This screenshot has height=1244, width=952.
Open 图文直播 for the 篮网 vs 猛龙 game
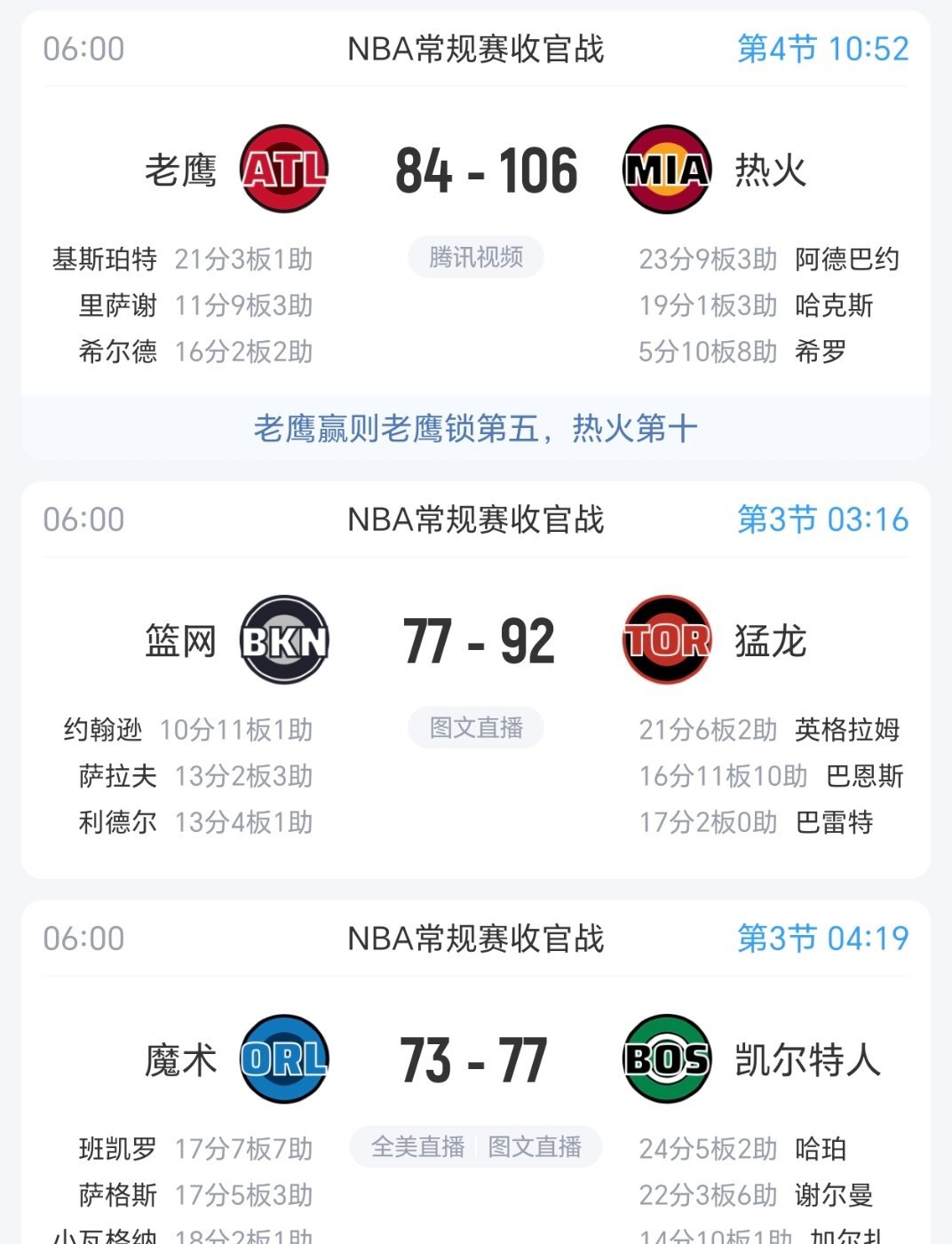[476, 726]
